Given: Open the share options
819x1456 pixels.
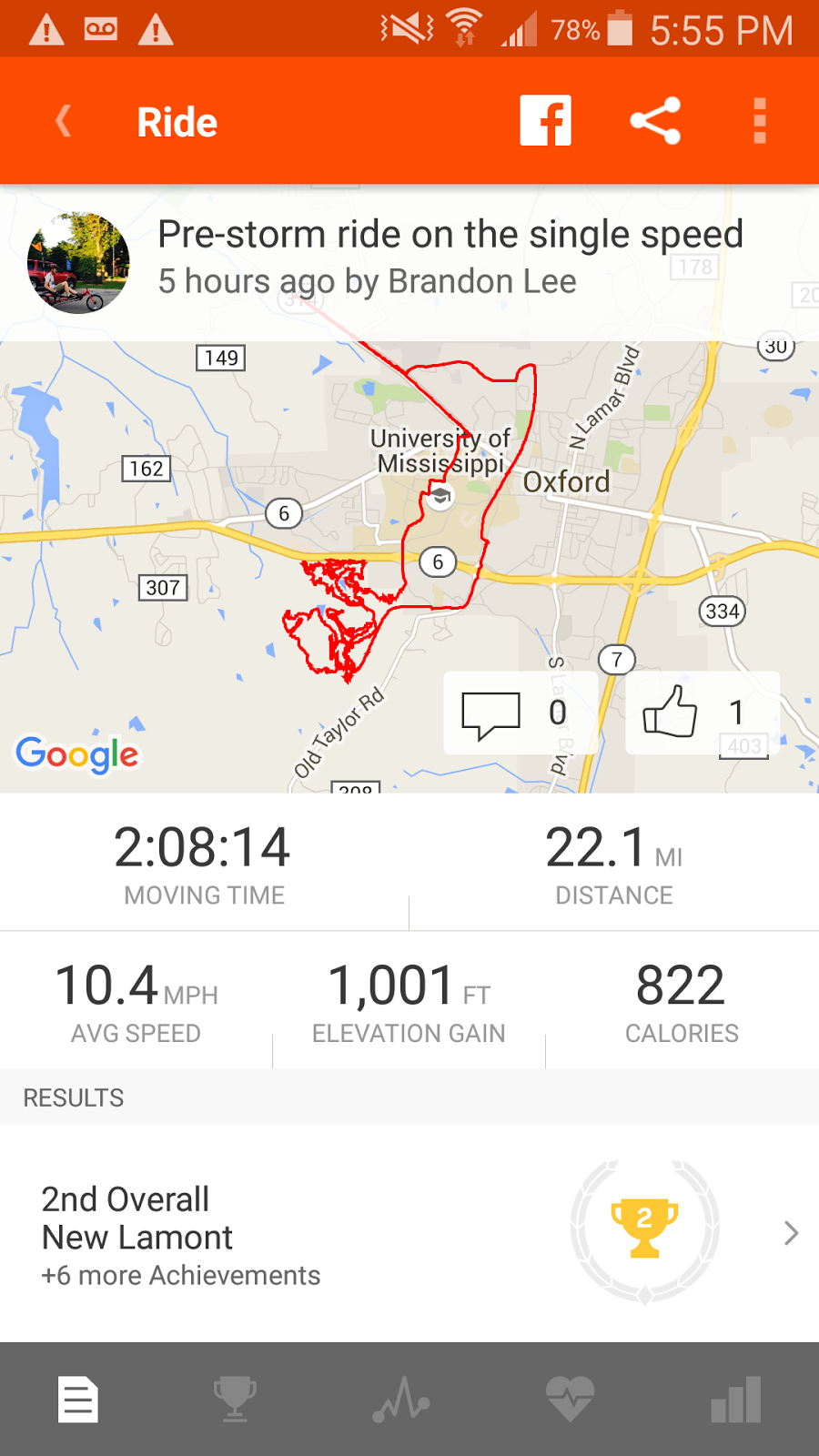Looking at the screenshot, I should pos(655,121).
